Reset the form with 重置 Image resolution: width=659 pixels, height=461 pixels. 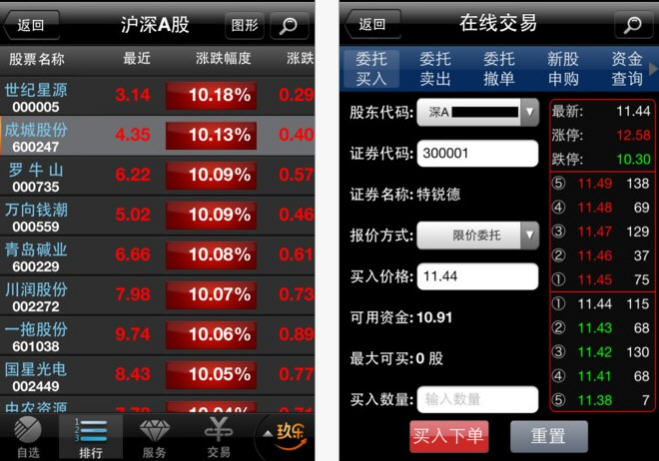(x=548, y=436)
